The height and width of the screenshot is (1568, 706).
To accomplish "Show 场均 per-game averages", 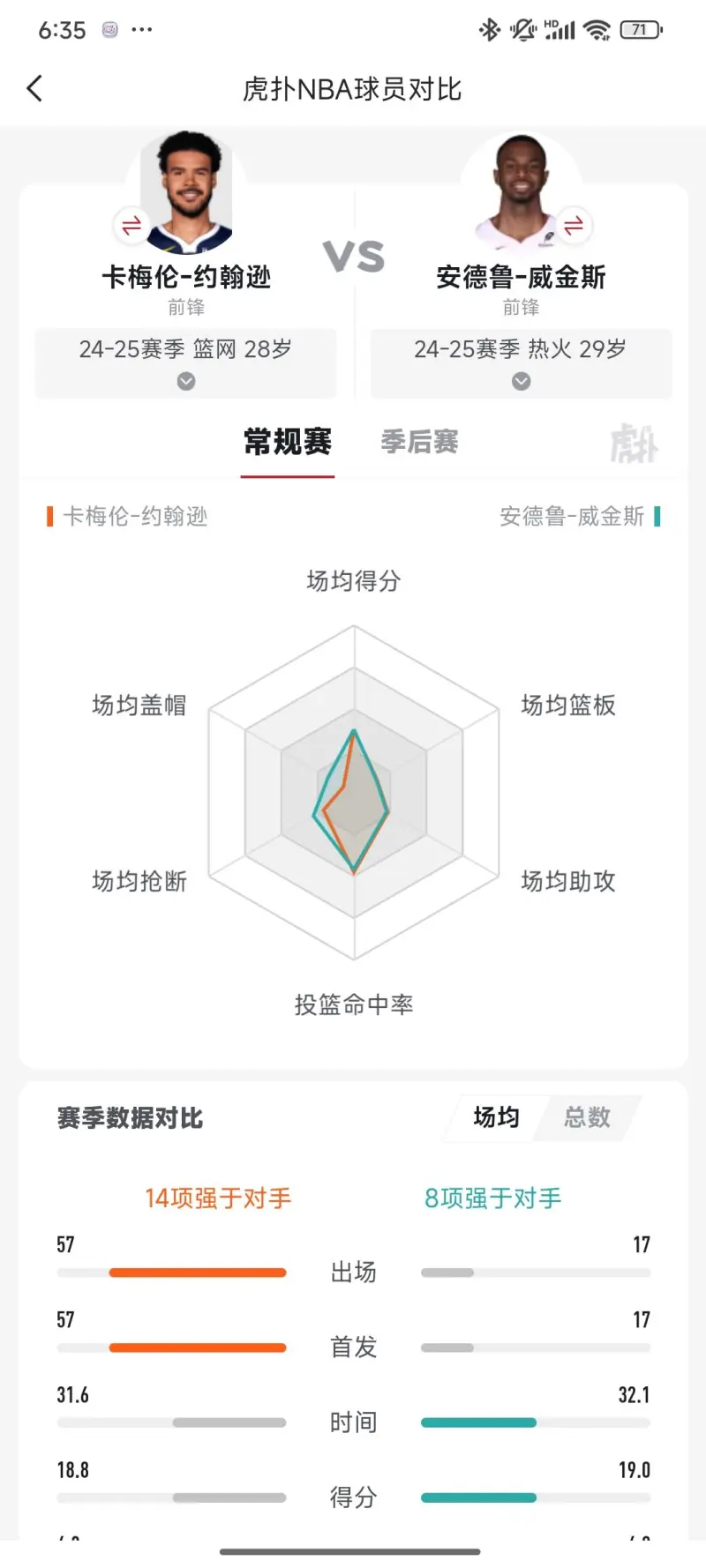I will pyautogui.click(x=496, y=1117).
